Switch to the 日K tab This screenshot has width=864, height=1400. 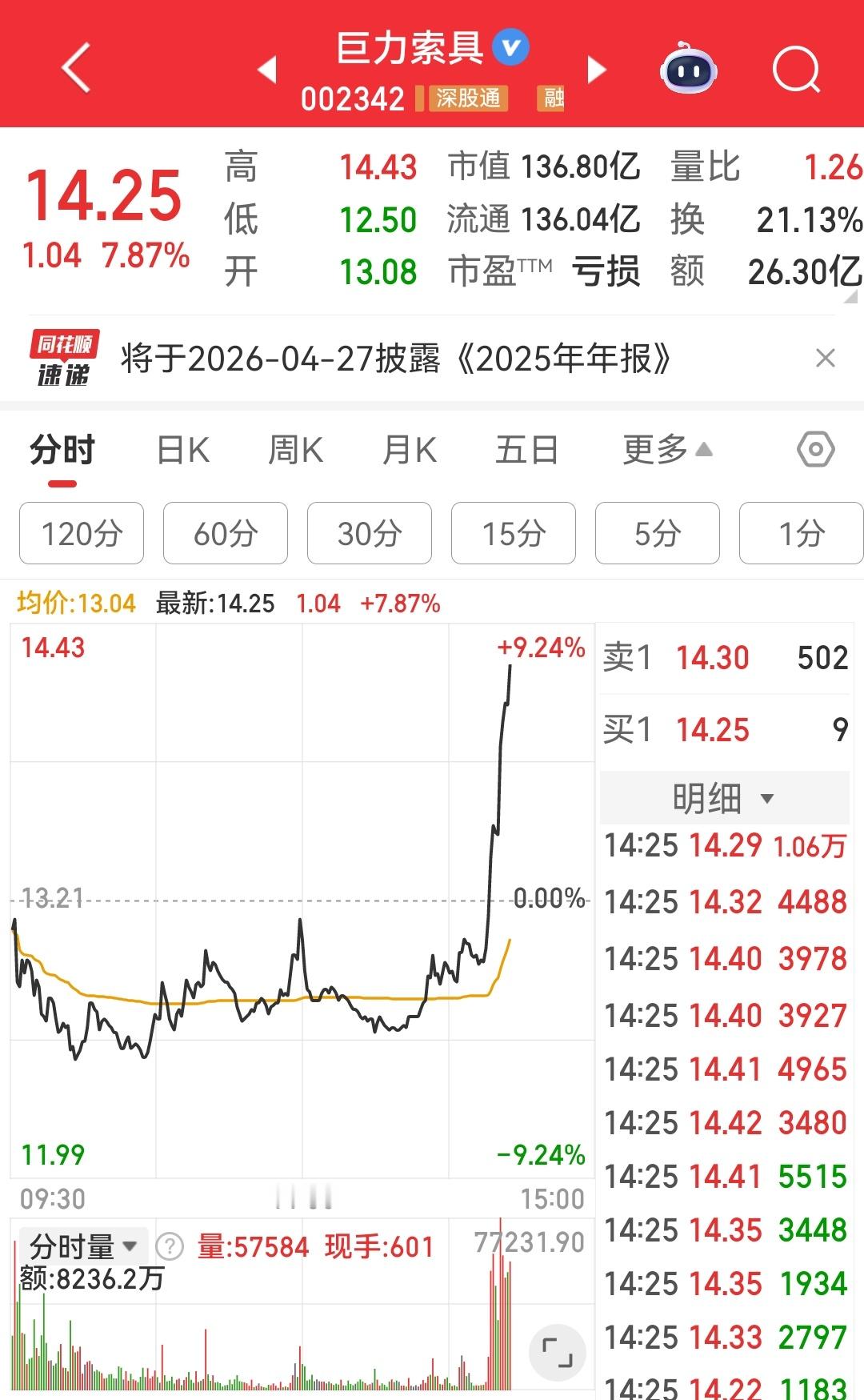[182, 450]
